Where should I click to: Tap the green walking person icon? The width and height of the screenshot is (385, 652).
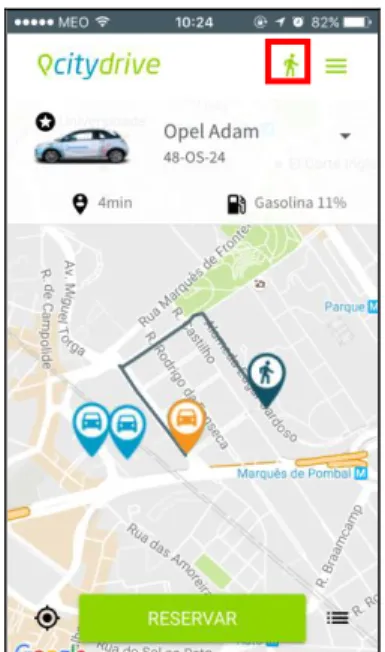[291, 65]
